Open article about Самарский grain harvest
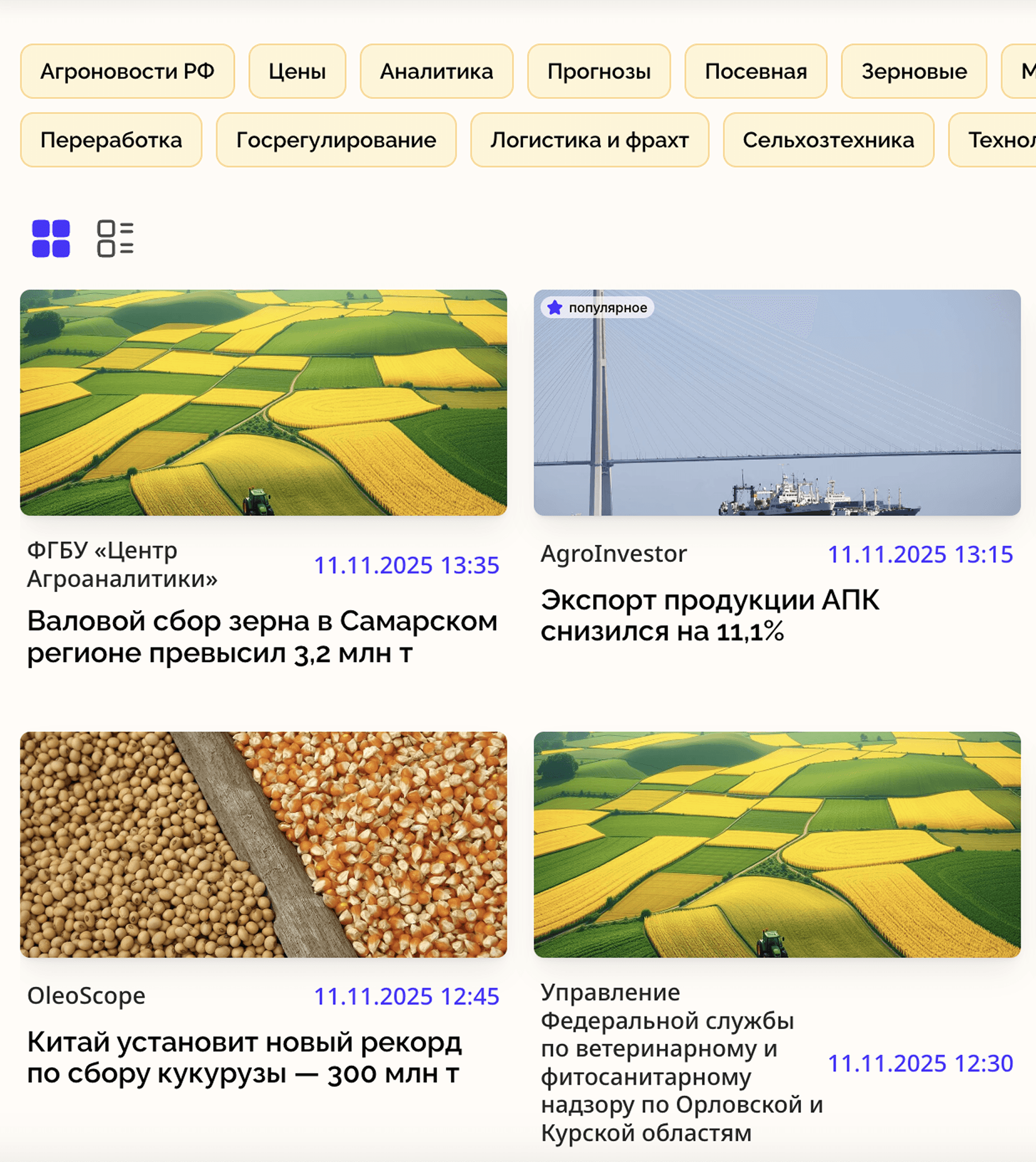 262,636
